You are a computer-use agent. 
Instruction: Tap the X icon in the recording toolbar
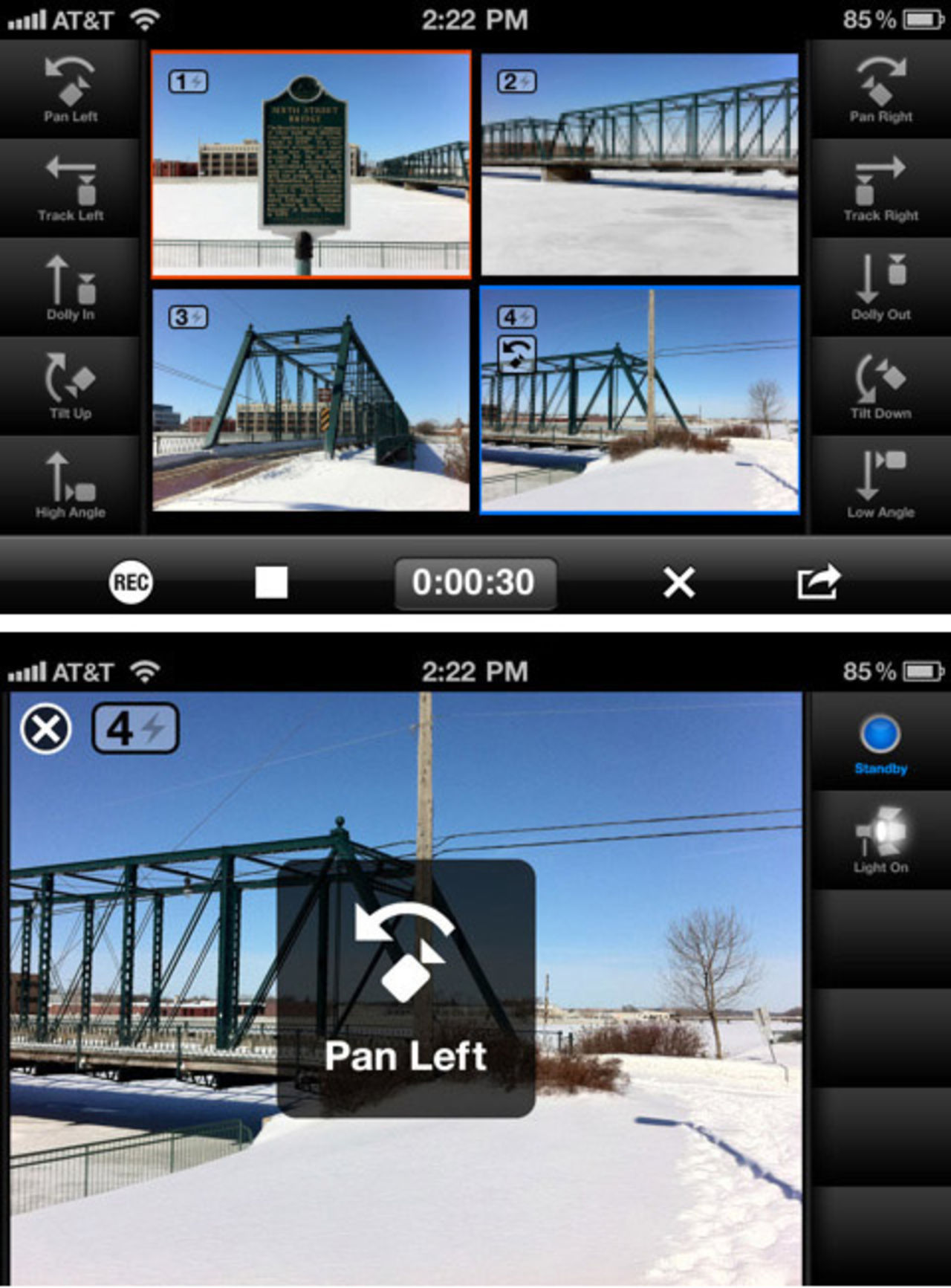coord(678,582)
